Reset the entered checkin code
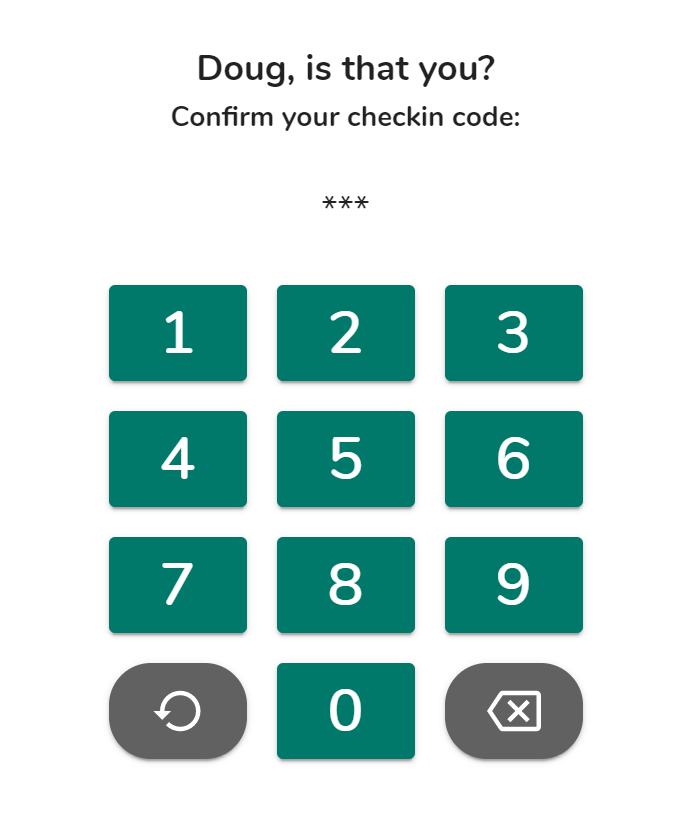This screenshot has width=687, height=820. click(178, 711)
